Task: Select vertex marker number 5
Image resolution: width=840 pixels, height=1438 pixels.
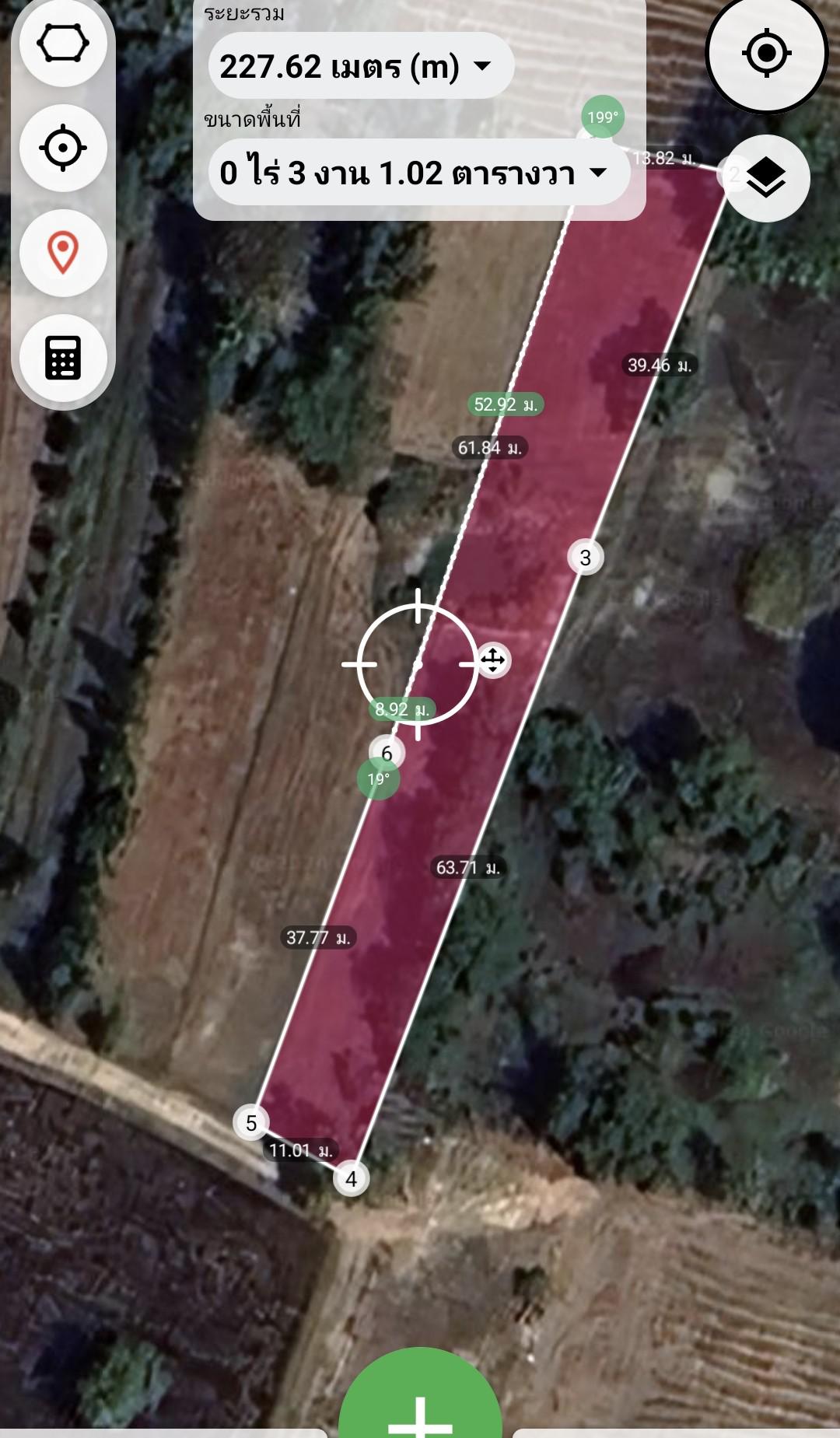Action: point(251,1123)
